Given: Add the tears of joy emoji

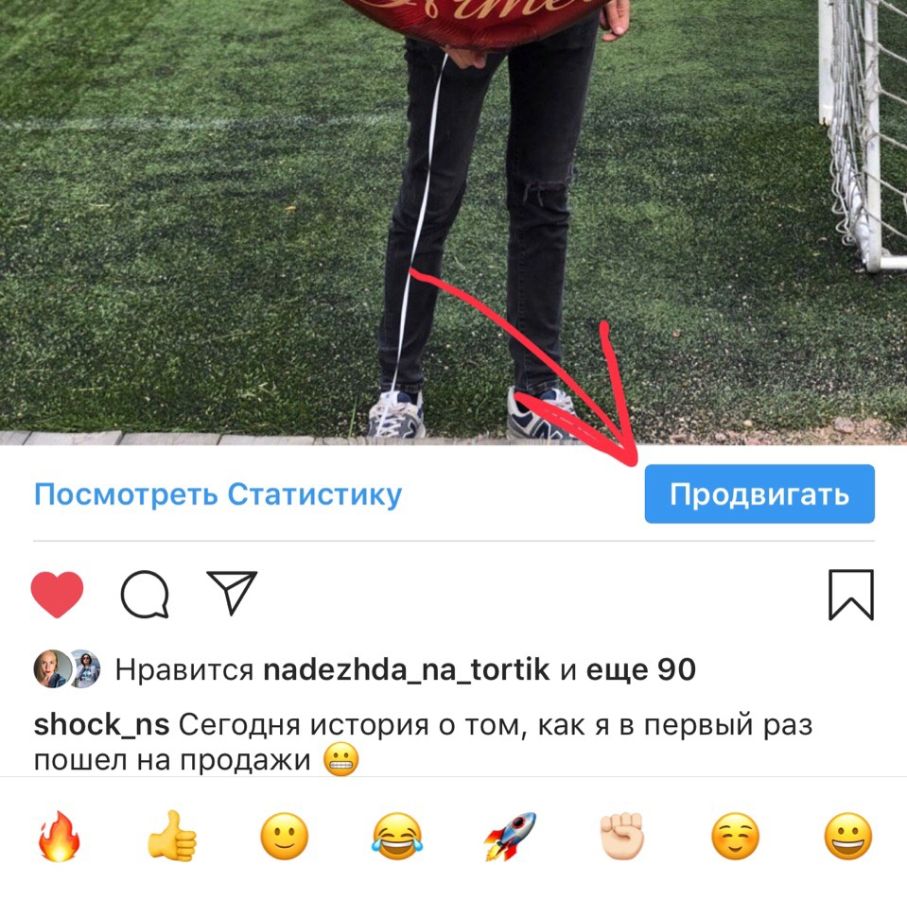Looking at the screenshot, I should point(397,837).
